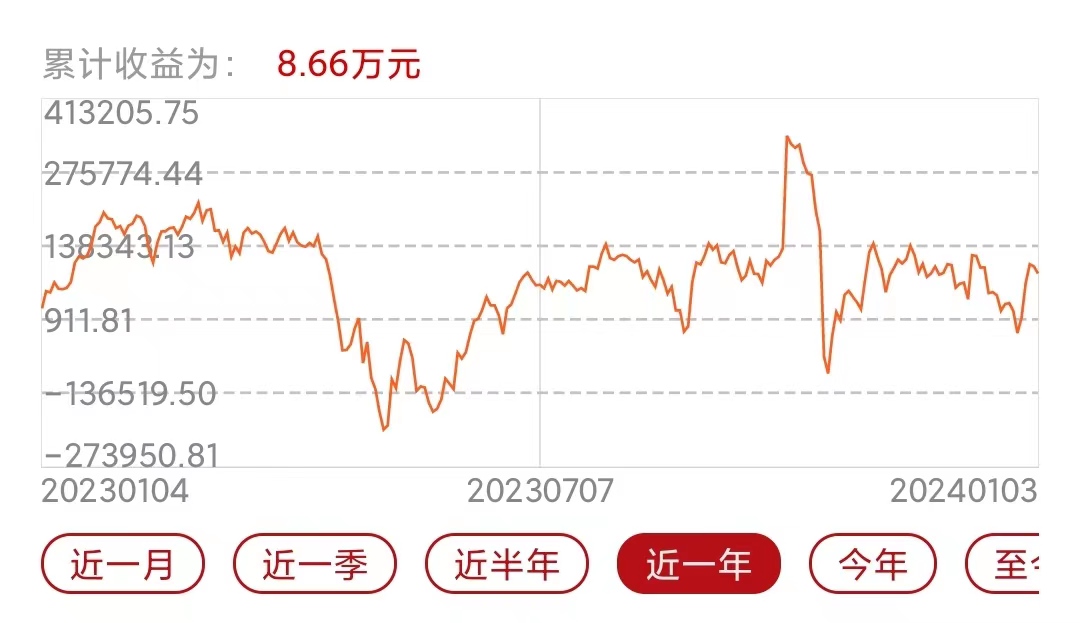Switch to 今年 range
This screenshot has height=623, width=1080.
pos(872,564)
